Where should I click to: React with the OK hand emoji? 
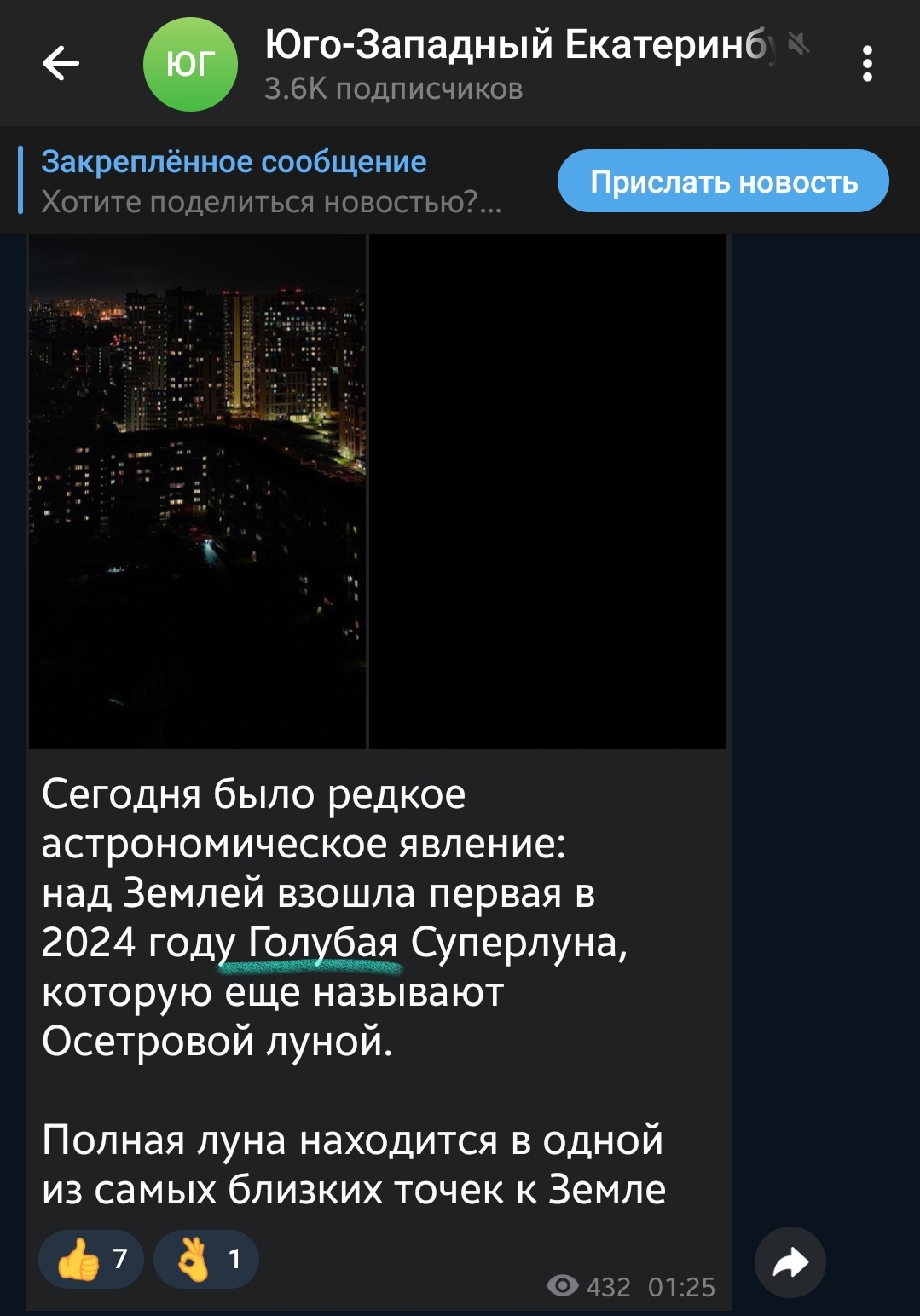click(206, 1259)
